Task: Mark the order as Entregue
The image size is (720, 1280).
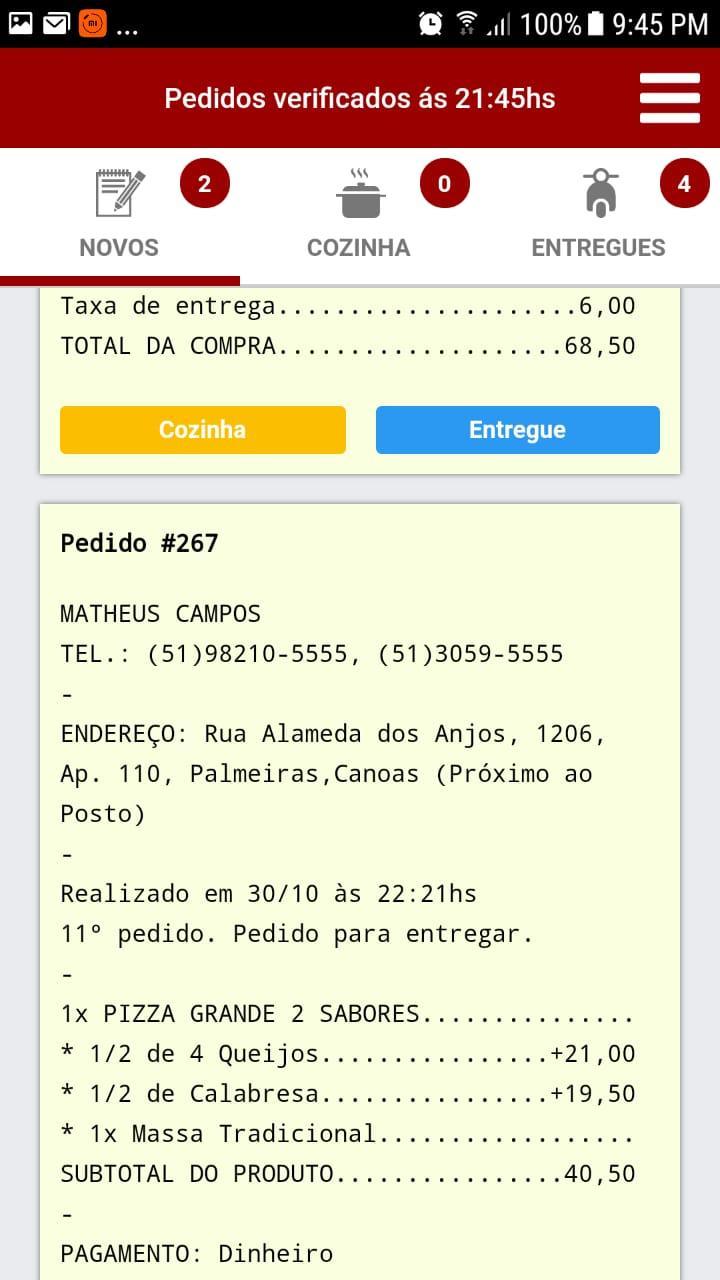Action: [518, 430]
